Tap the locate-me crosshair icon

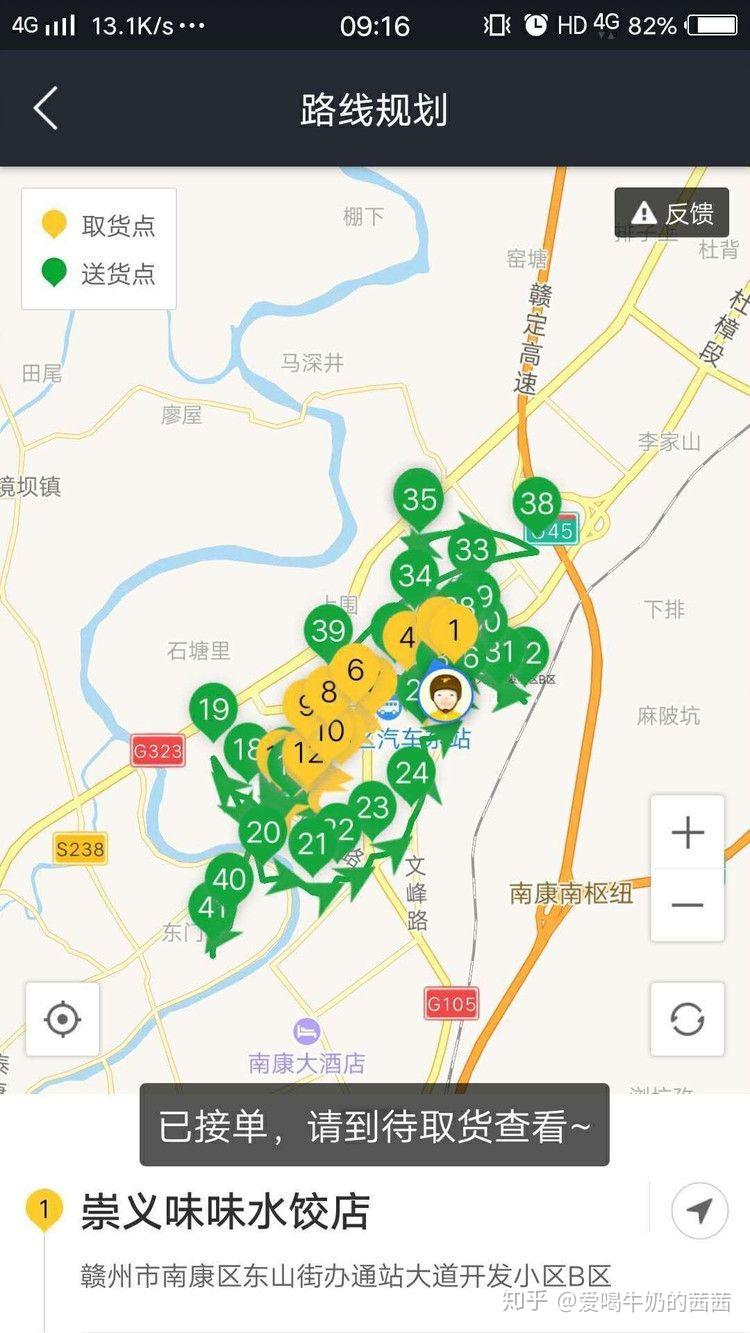(62, 1020)
